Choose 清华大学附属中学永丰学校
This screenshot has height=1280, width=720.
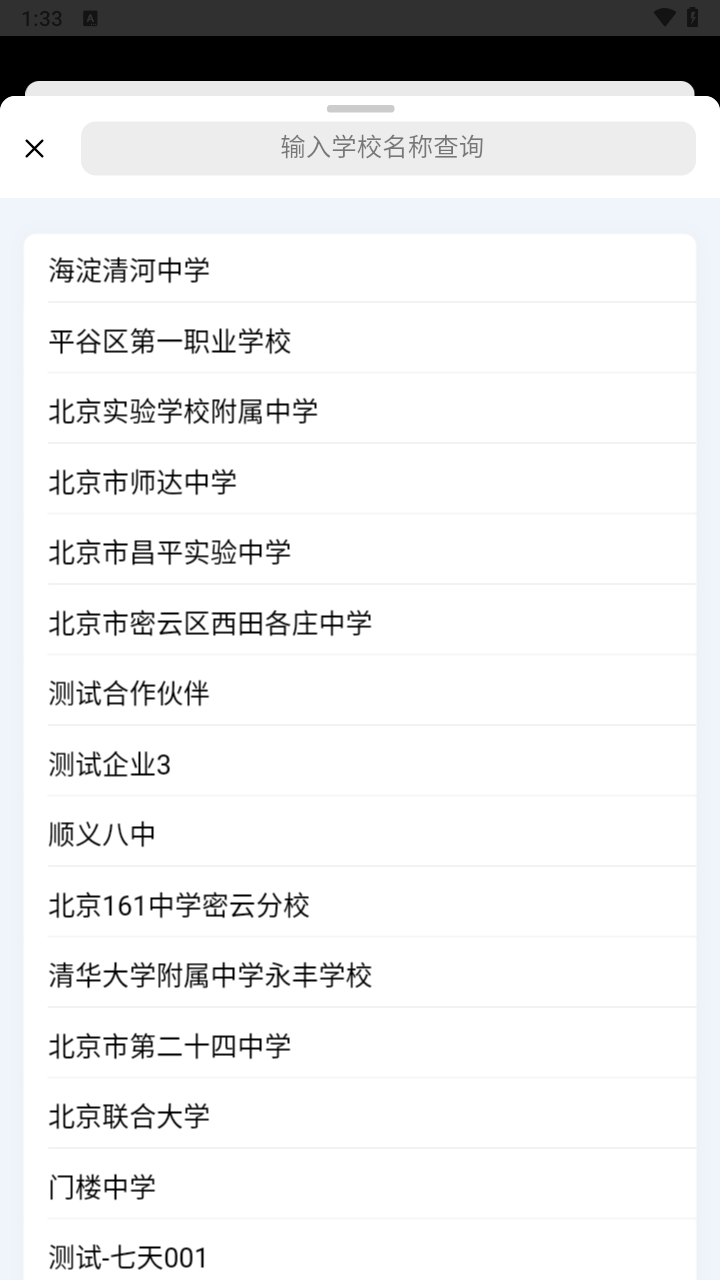[x=211, y=975]
